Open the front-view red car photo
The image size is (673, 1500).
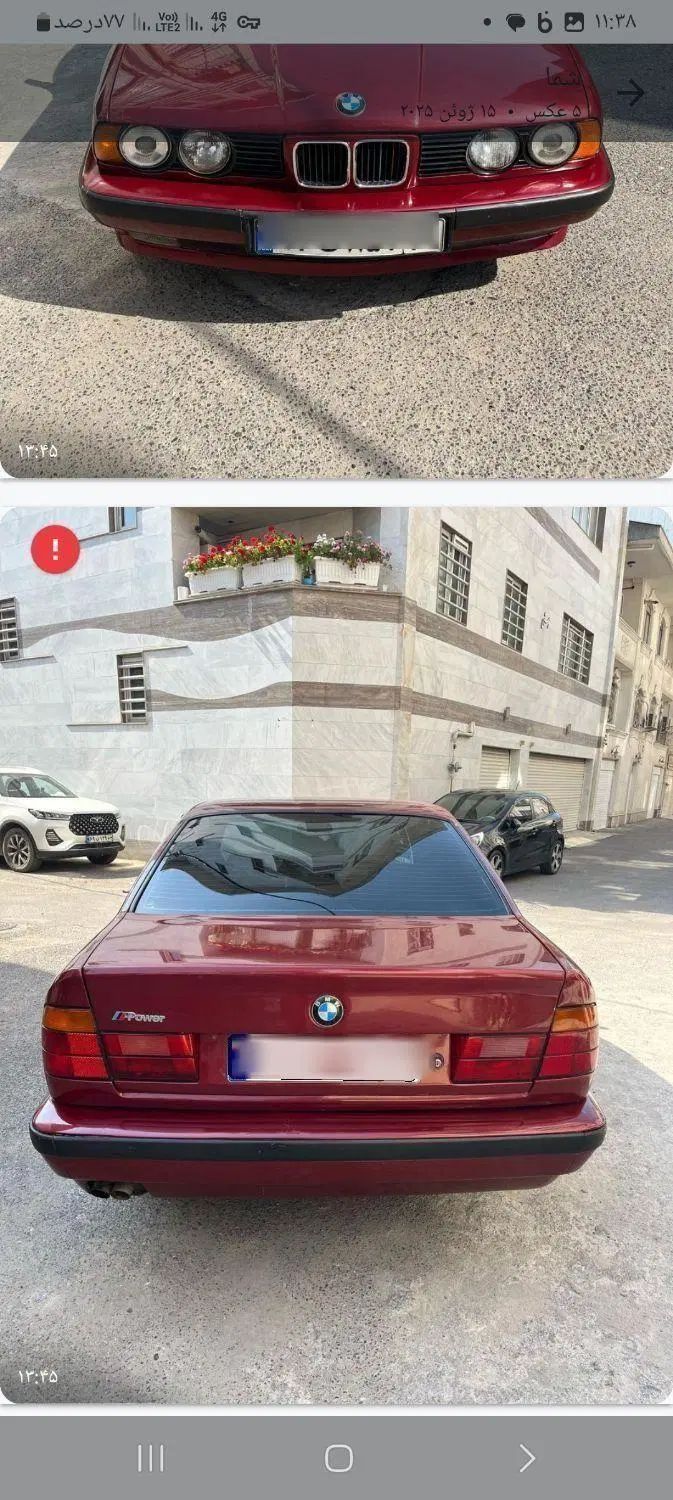(336, 280)
